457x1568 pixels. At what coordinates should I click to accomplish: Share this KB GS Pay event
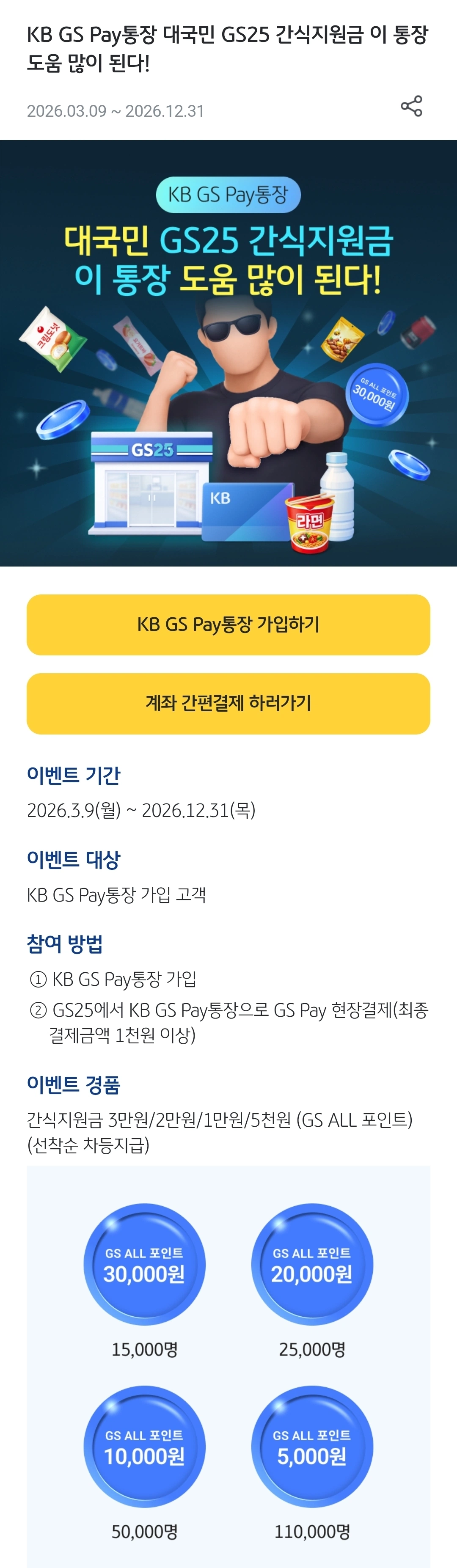[411, 107]
